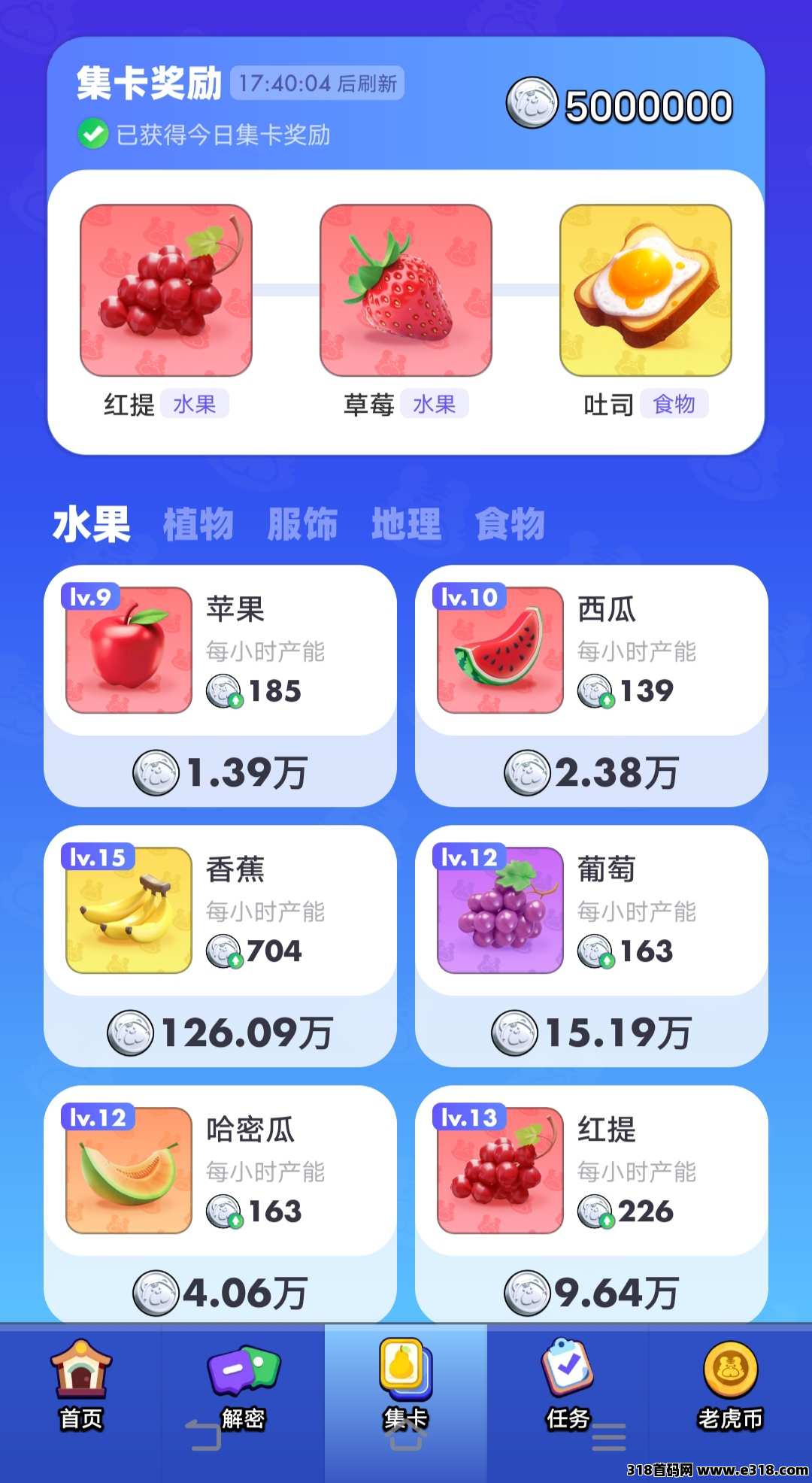Tap the 吐司 reward card
812x1483 pixels.
(x=645, y=290)
